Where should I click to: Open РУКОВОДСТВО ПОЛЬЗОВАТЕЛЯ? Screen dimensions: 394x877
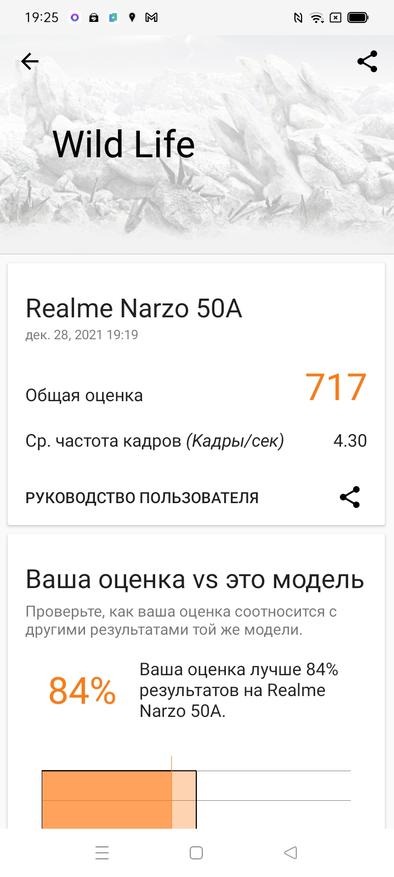click(142, 498)
